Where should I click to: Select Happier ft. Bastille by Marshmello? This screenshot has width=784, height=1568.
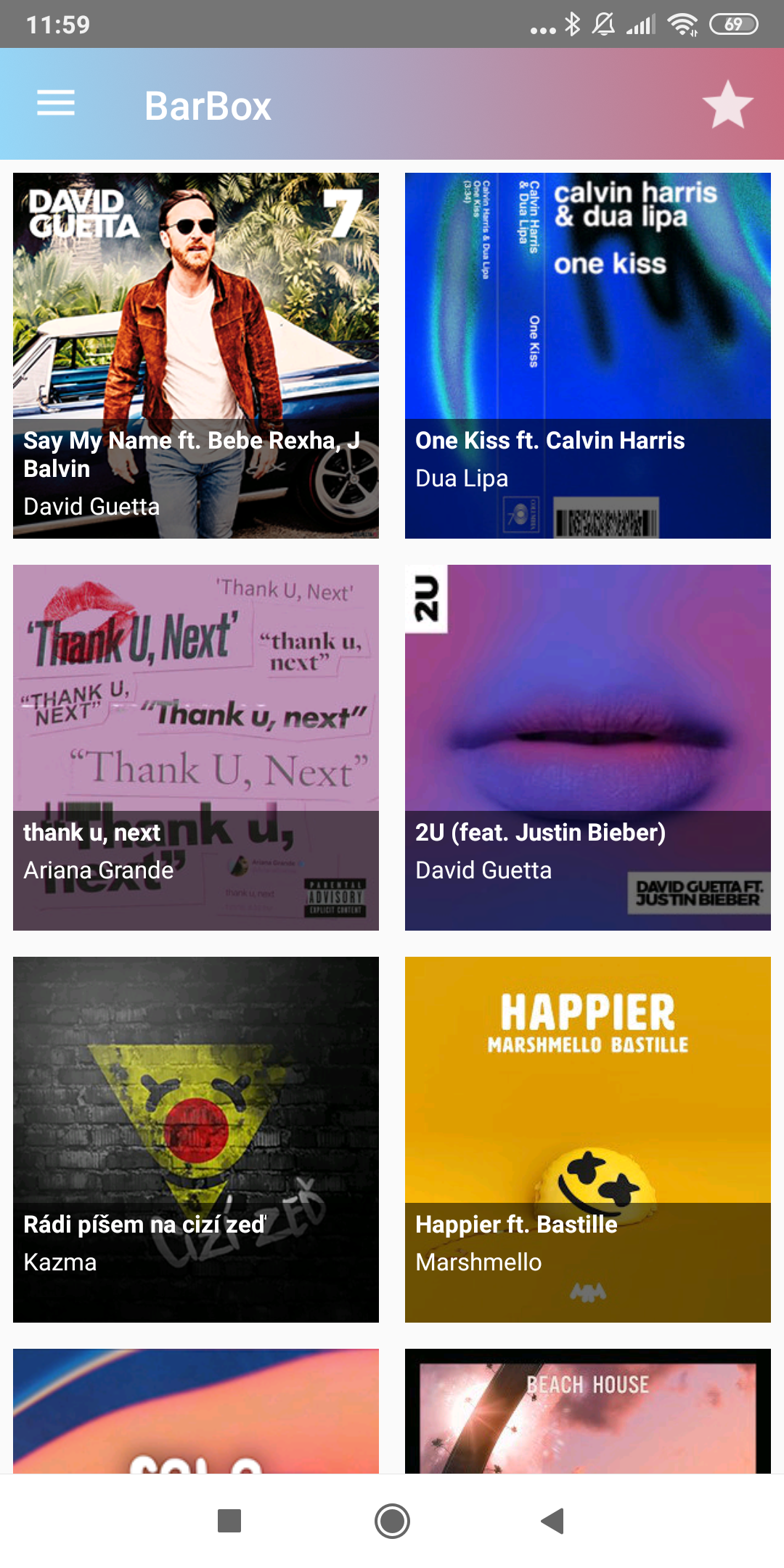coord(588,1140)
